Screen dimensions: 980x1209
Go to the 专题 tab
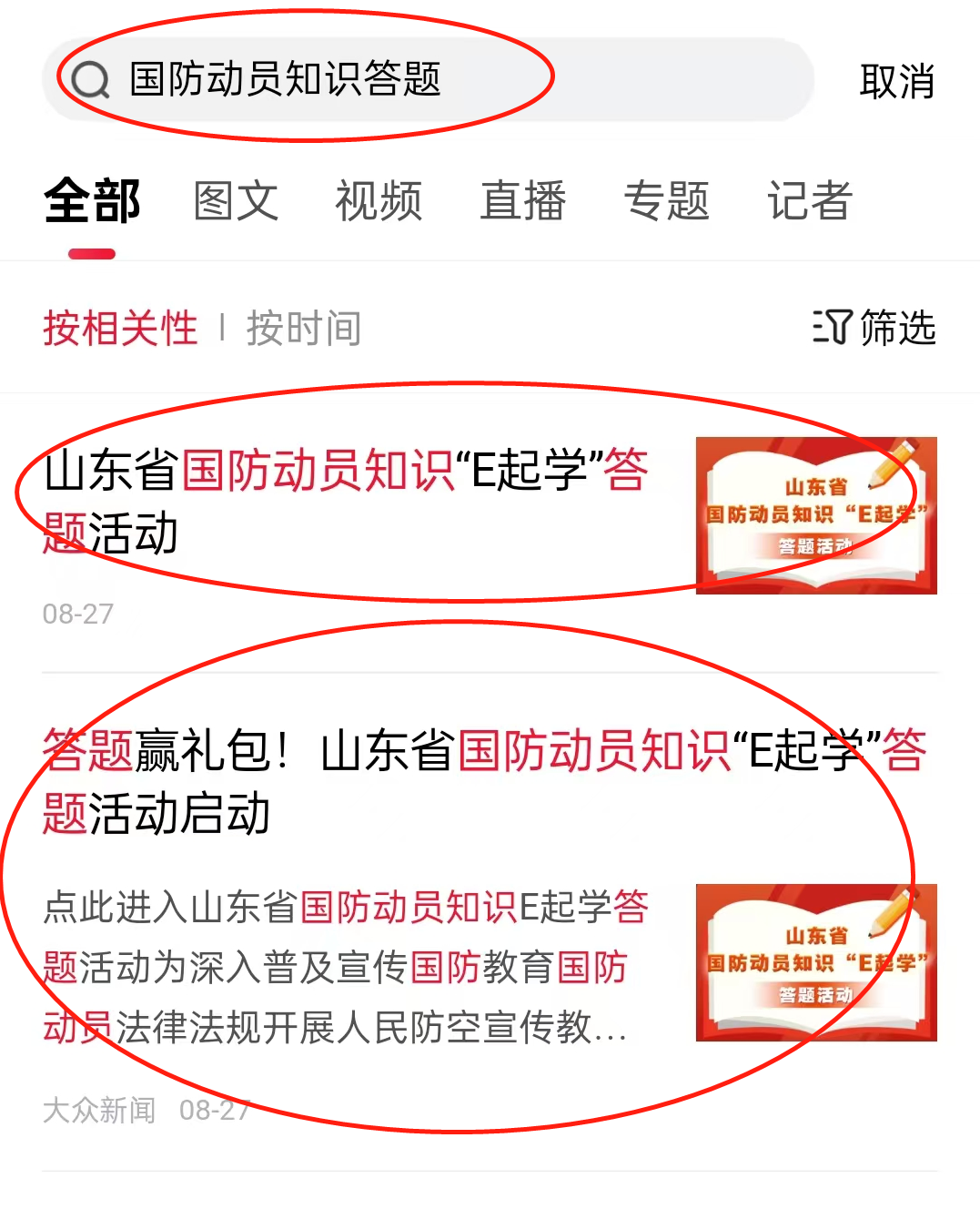point(666,201)
